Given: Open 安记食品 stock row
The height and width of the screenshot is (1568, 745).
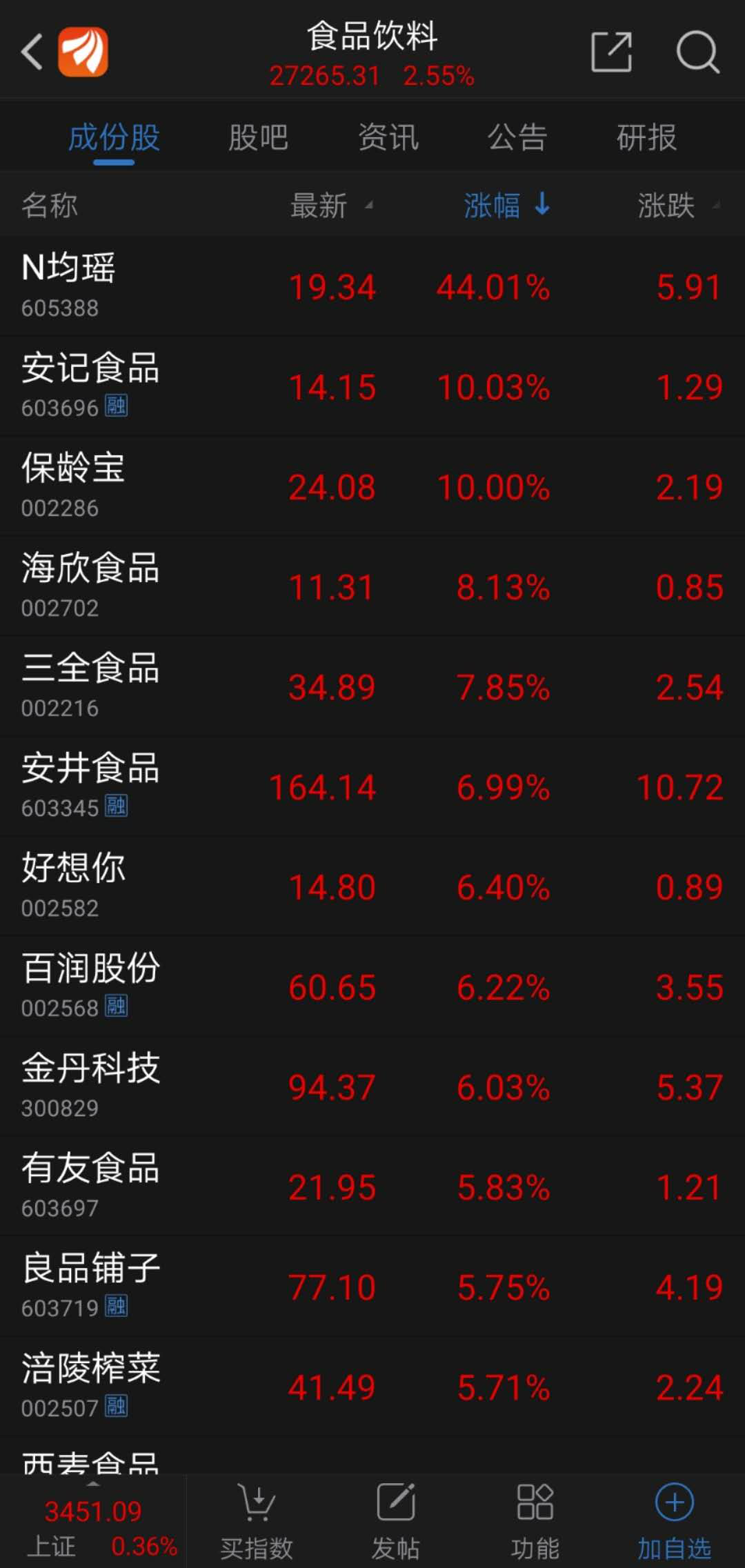Looking at the screenshot, I should click(x=372, y=386).
